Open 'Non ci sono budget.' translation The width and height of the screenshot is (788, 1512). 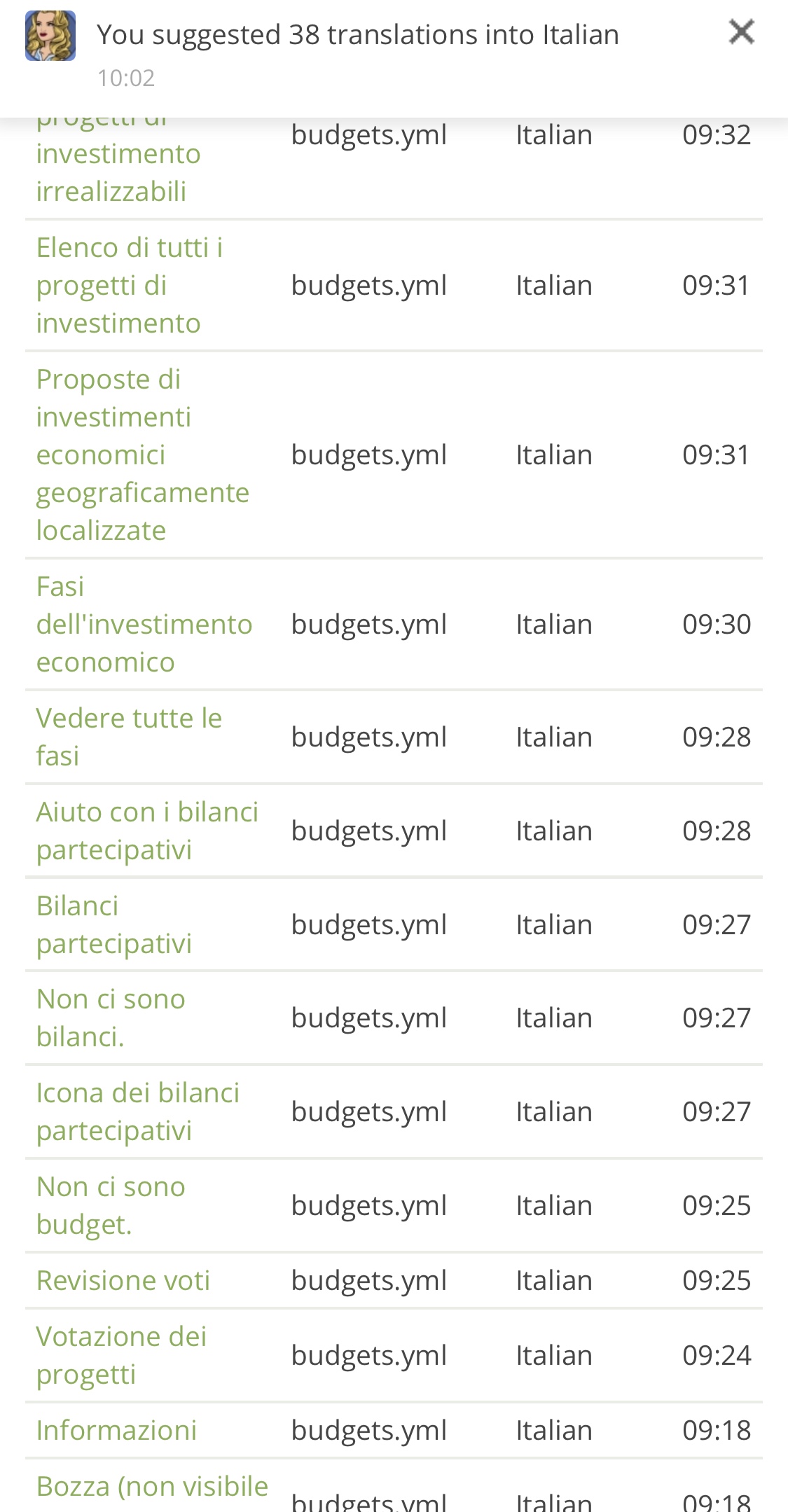[x=111, y=1205]
